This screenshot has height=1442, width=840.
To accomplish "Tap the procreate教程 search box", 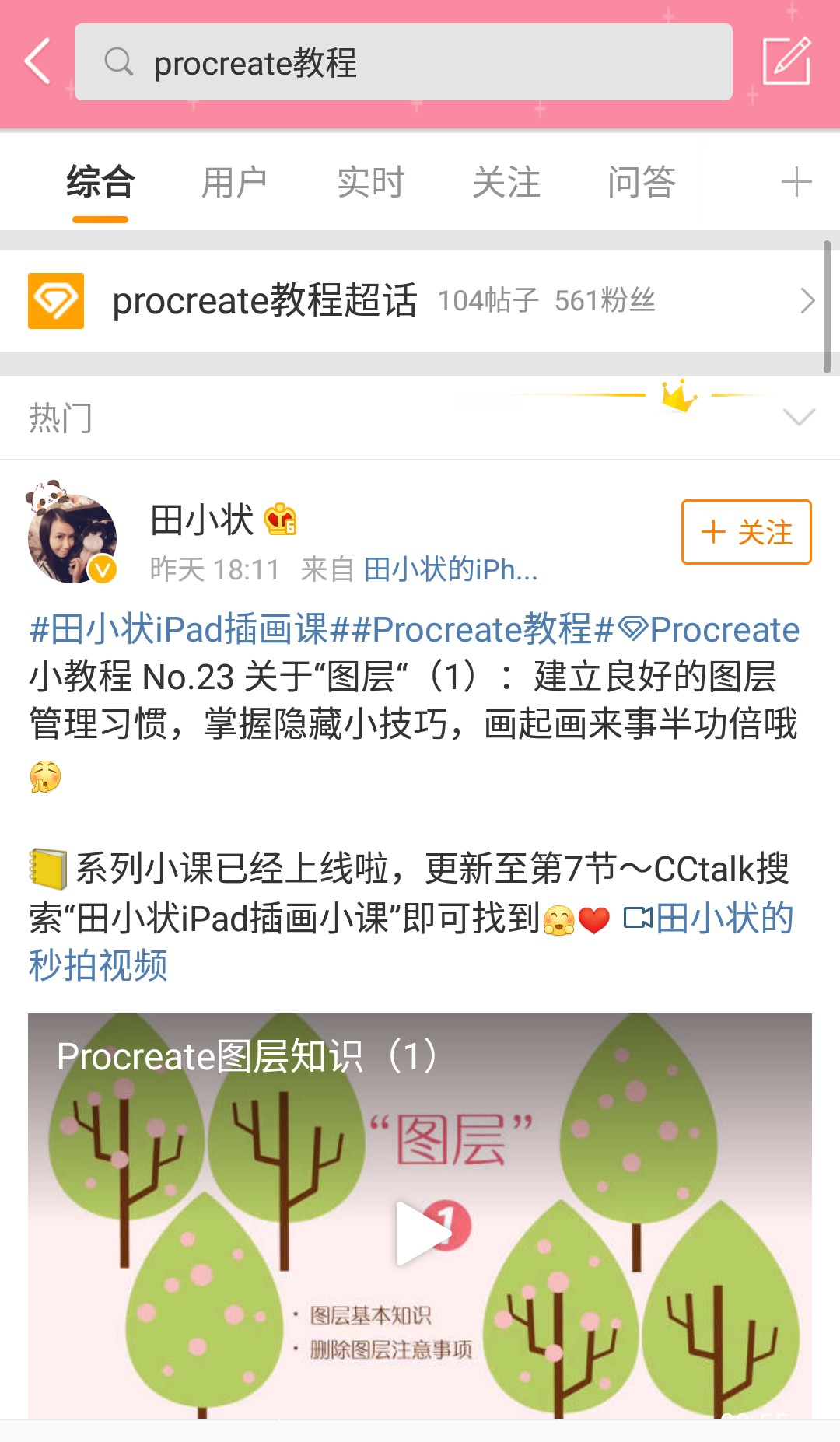I will tap(404, 62).
